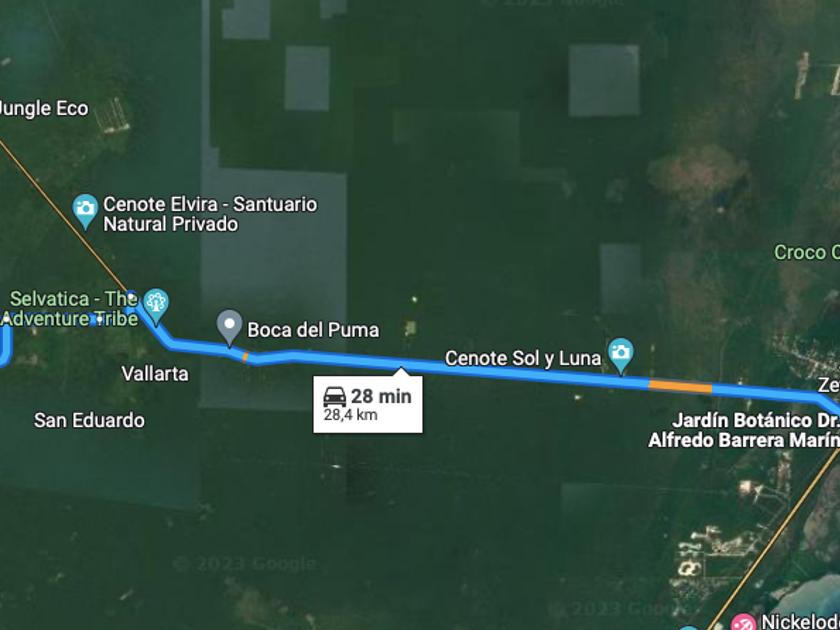Open the Jardín Botánico Dr. Alfredo Barrera Marín label
The height and width of the screenshot is (630, 840).
click(x=744, y=430)
